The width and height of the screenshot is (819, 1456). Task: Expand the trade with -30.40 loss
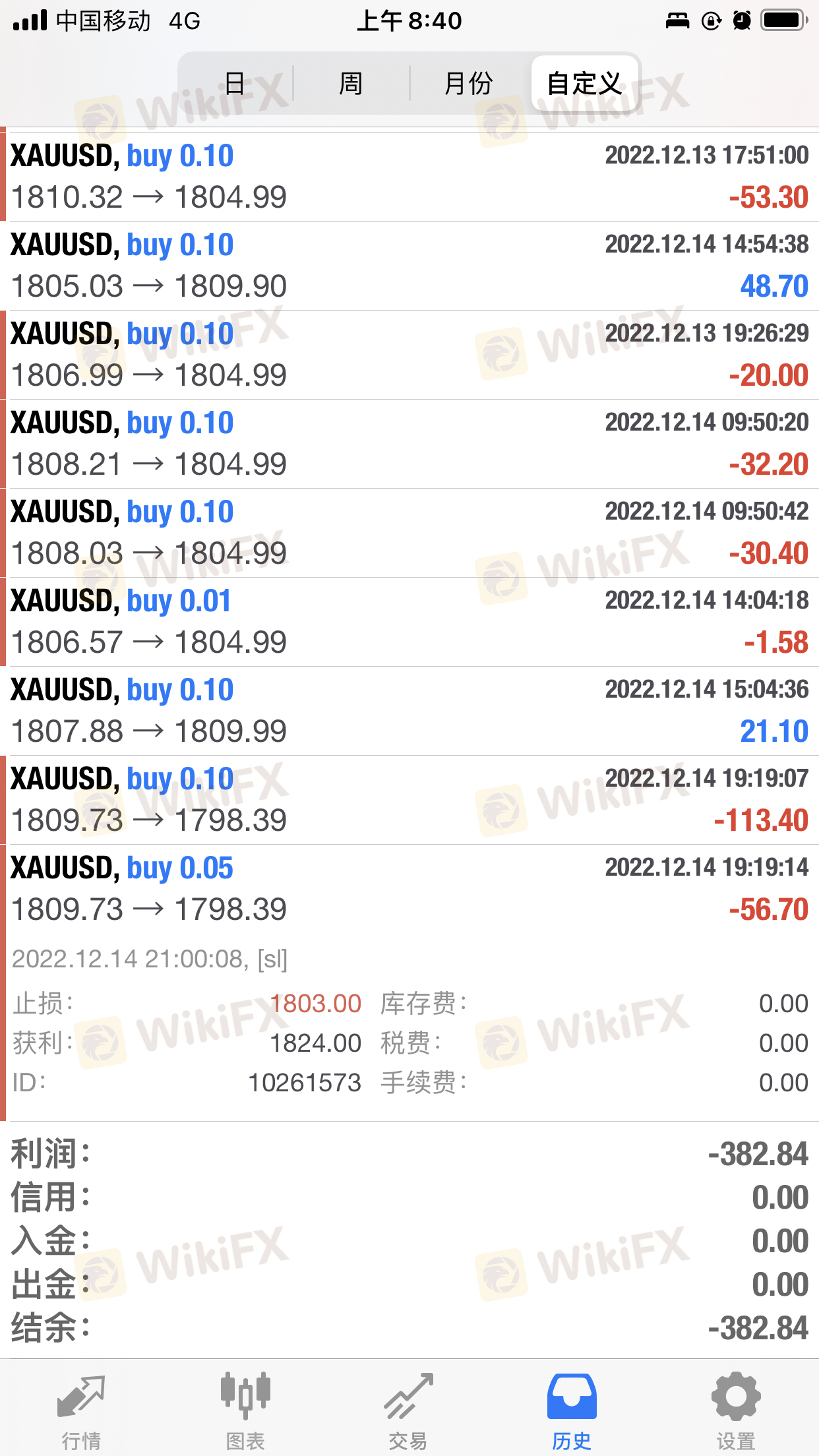409,533
